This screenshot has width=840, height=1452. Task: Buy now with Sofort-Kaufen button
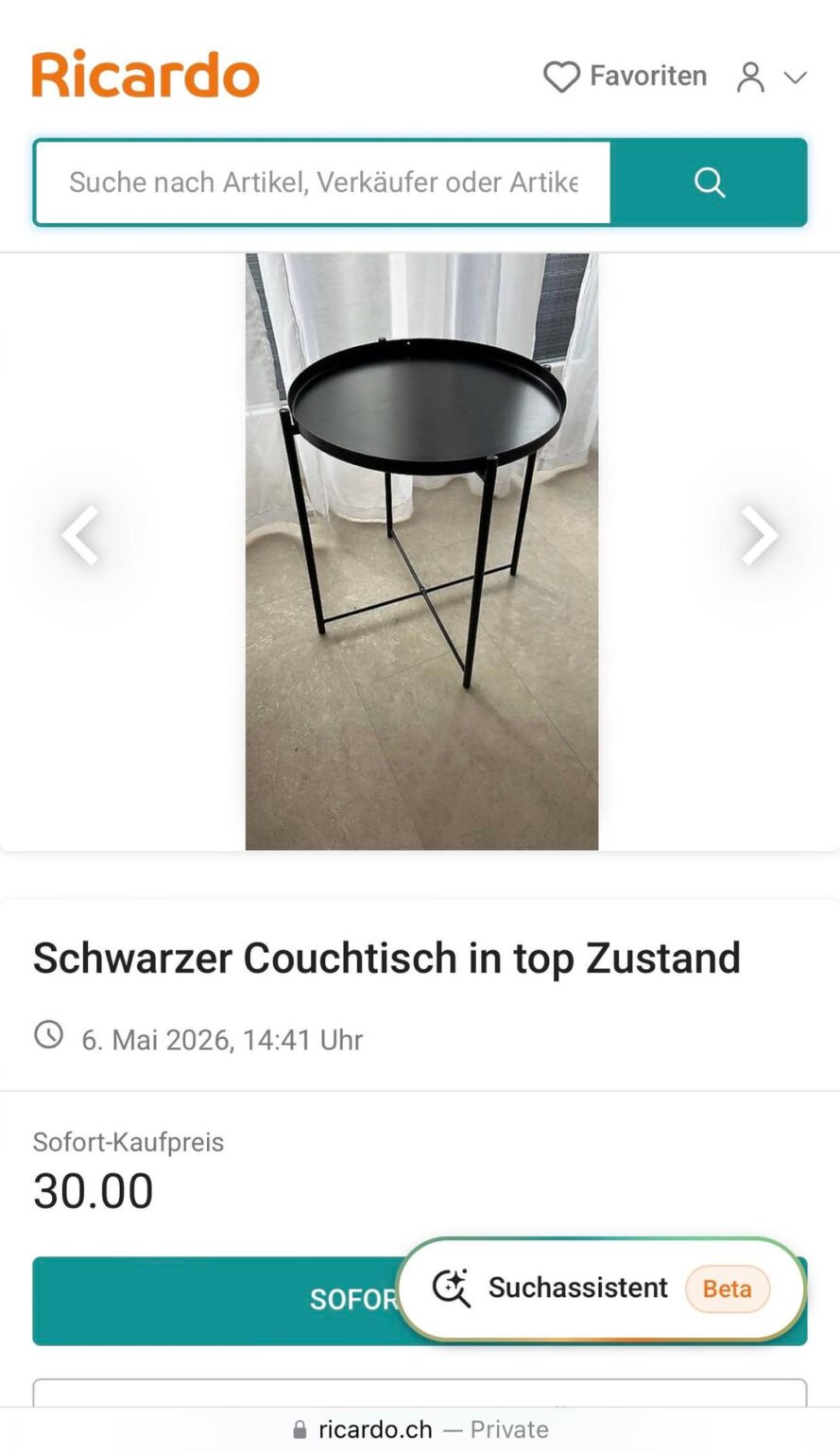(217, 1301)
